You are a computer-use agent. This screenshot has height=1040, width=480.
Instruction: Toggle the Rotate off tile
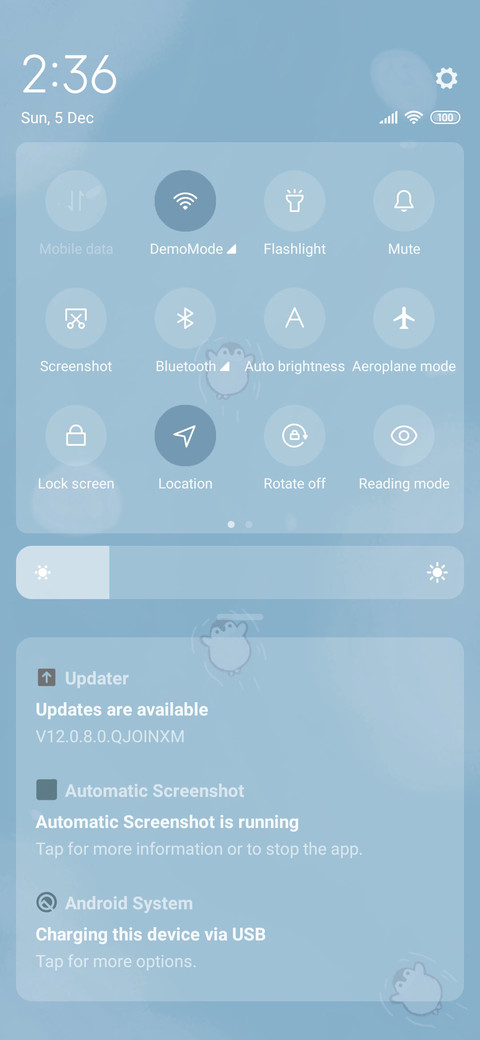pyautogui.click(x=294, y=436)
